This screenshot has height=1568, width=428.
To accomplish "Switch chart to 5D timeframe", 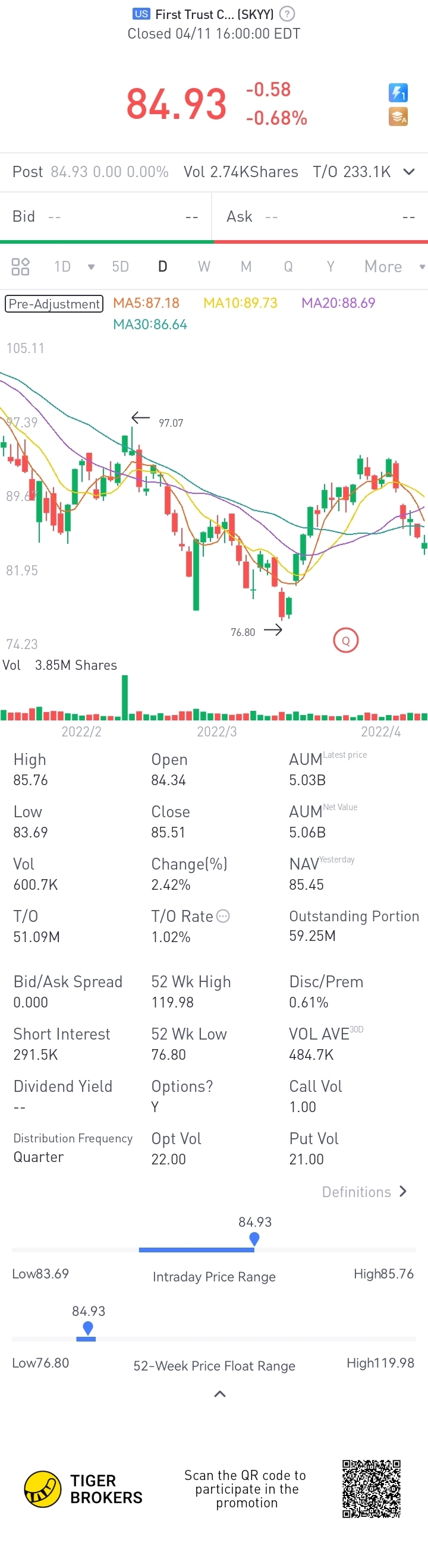I will tap(121, 267).
